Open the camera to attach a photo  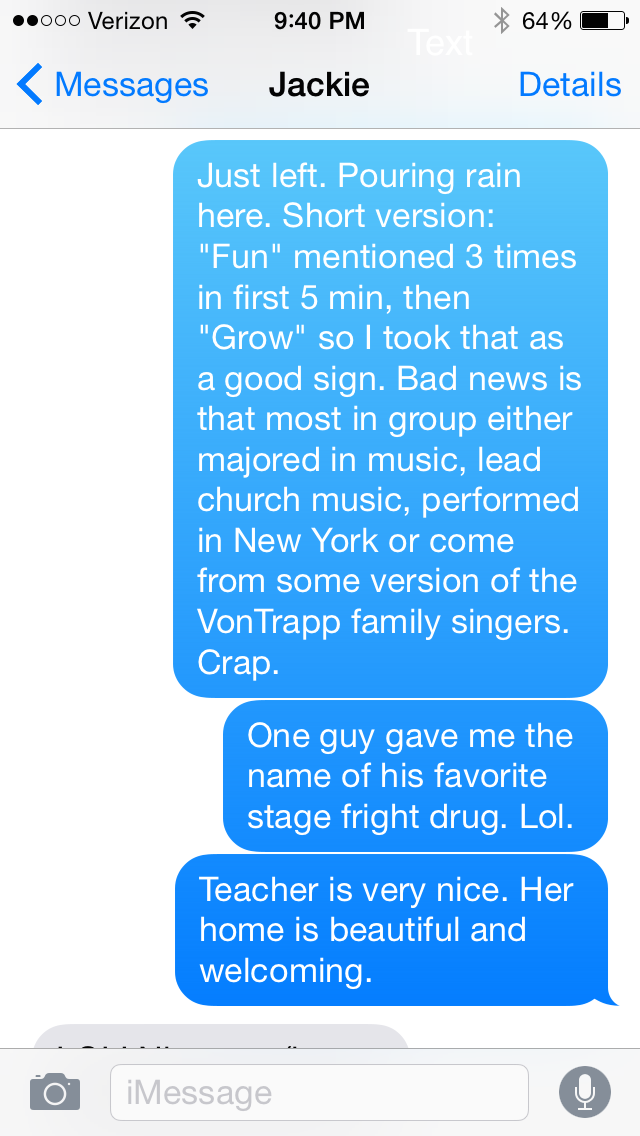point(54,1092)
